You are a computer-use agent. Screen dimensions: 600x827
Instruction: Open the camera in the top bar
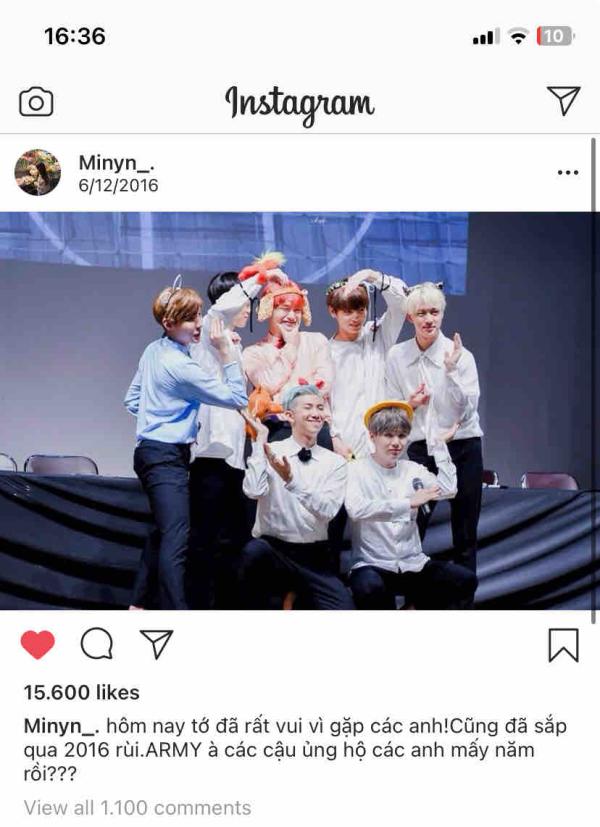36,102
